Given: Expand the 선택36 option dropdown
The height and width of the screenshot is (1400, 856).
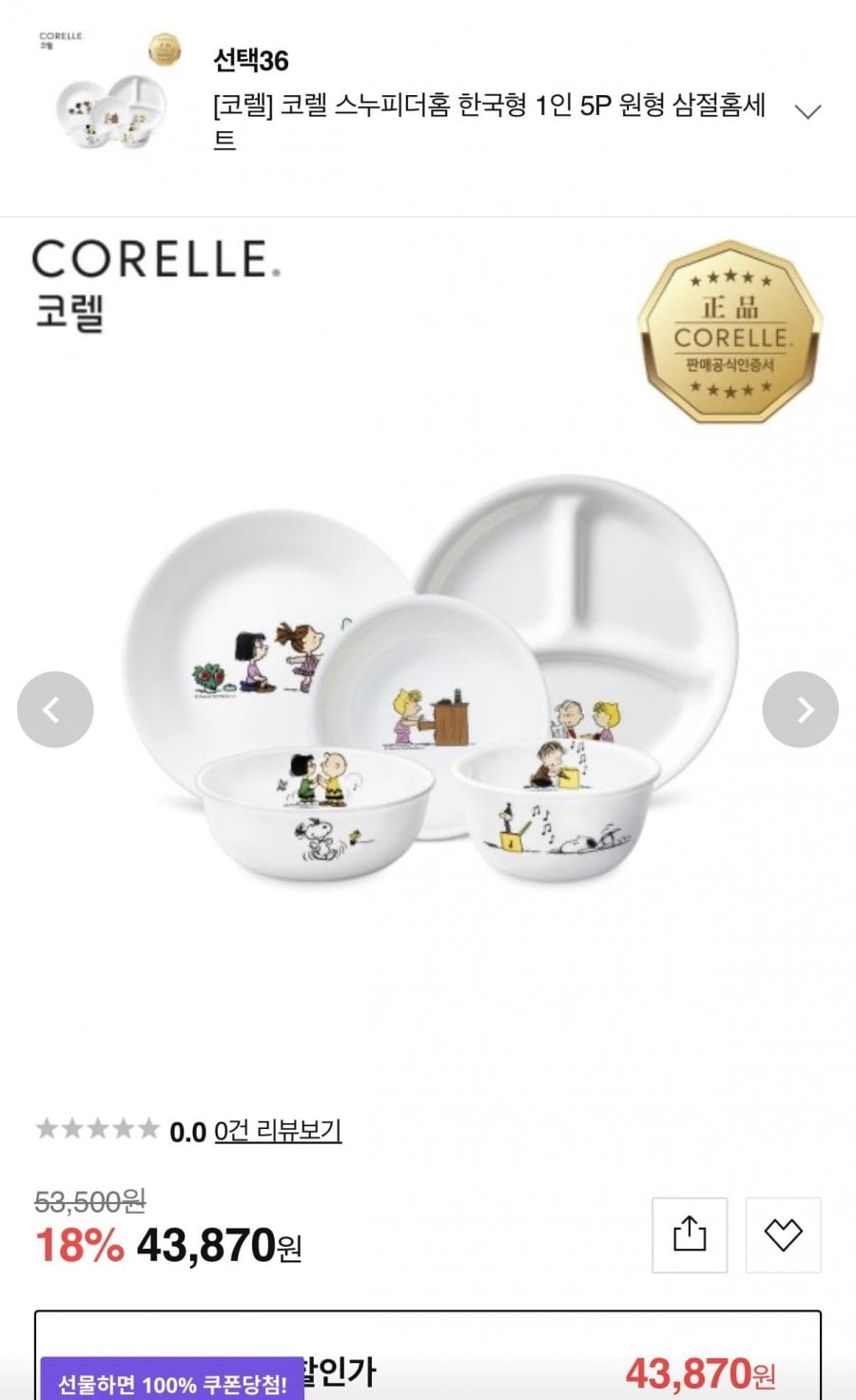Looking at the screenshot, I should 807,111.
